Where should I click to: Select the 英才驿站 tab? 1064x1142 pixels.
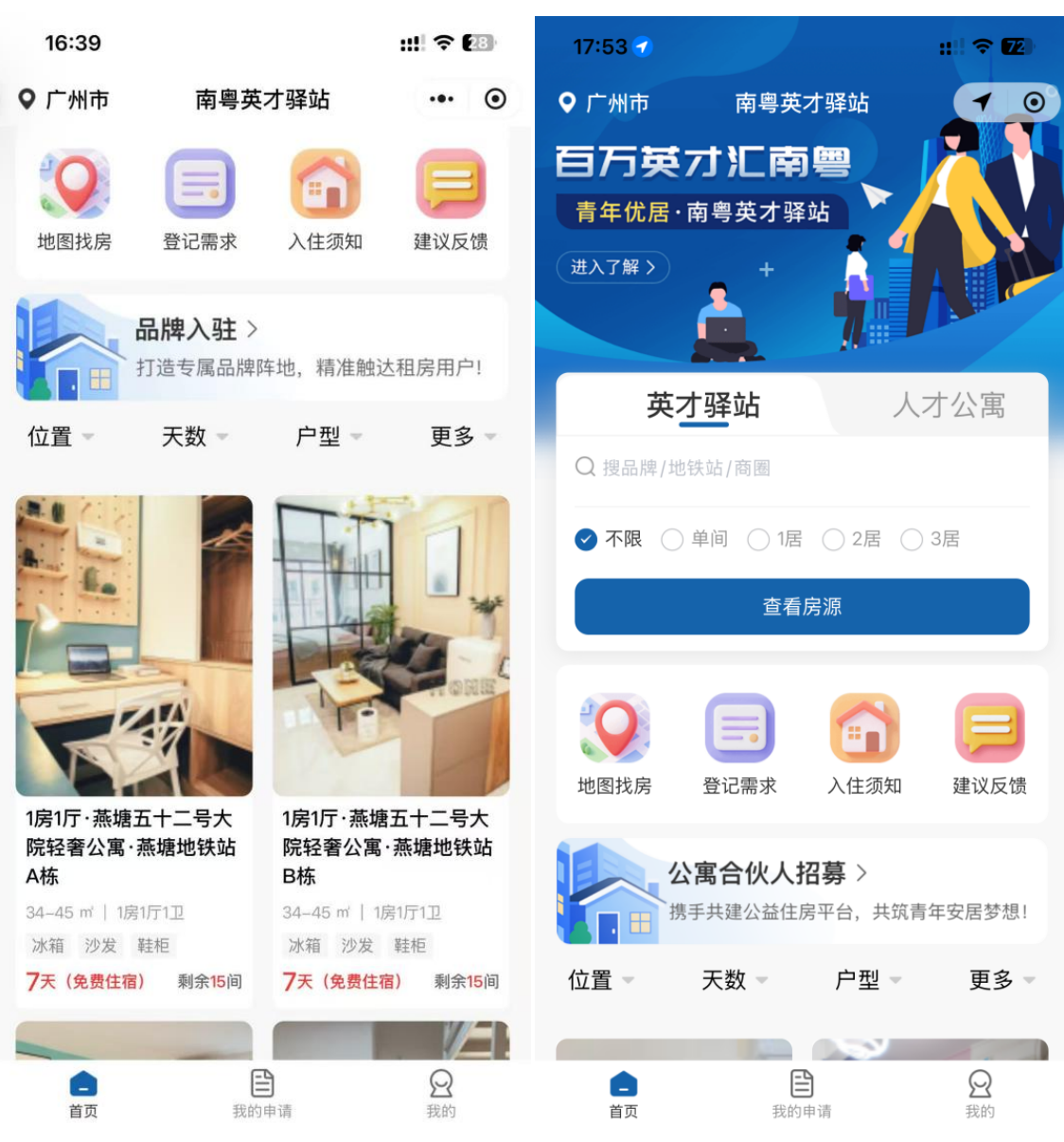point(702,405)
